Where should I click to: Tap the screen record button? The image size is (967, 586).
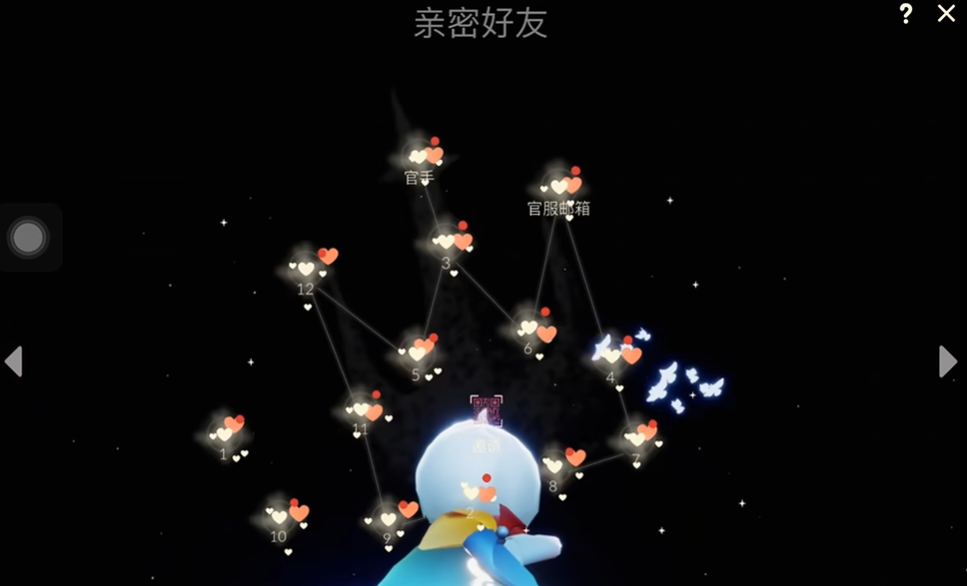(x=28, y=238)
